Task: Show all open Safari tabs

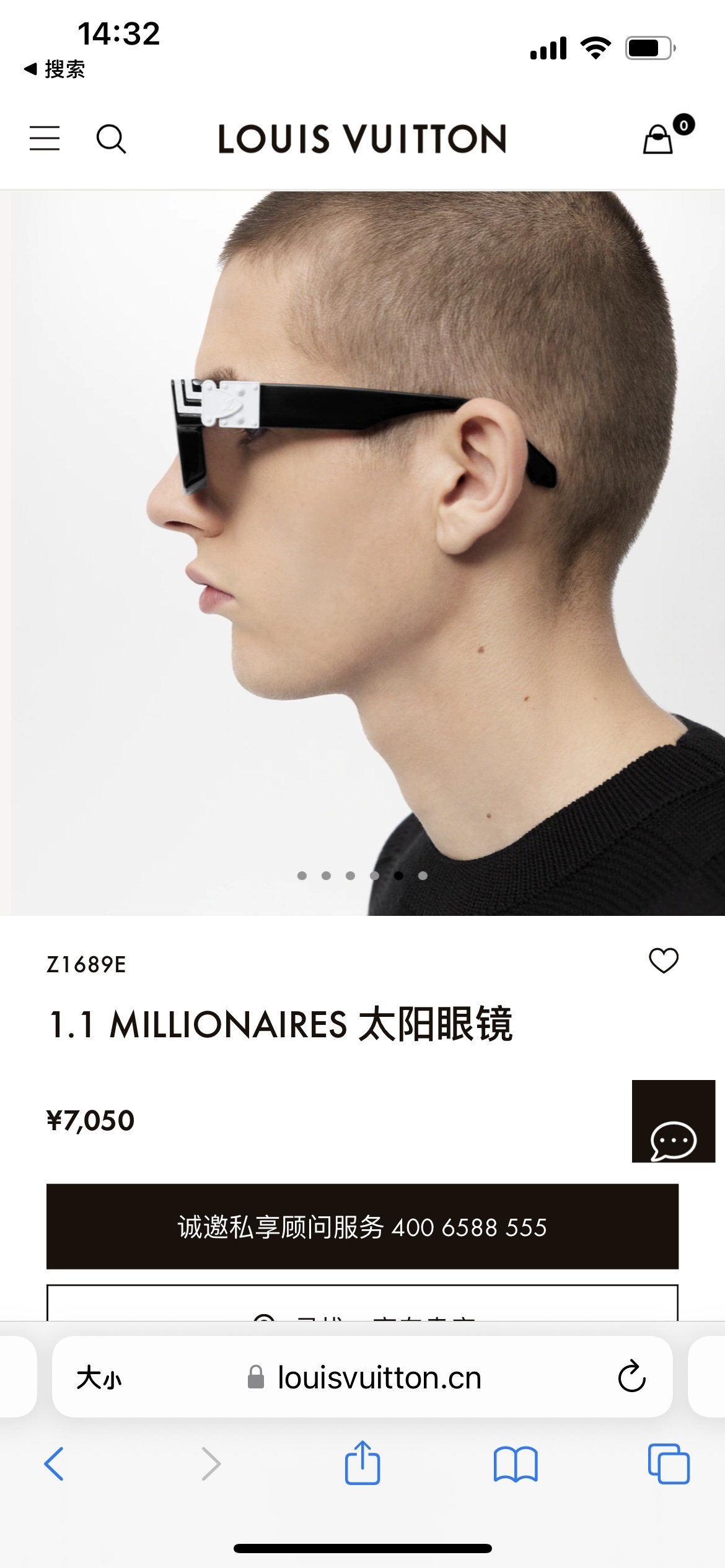Action: (669, 1464)
